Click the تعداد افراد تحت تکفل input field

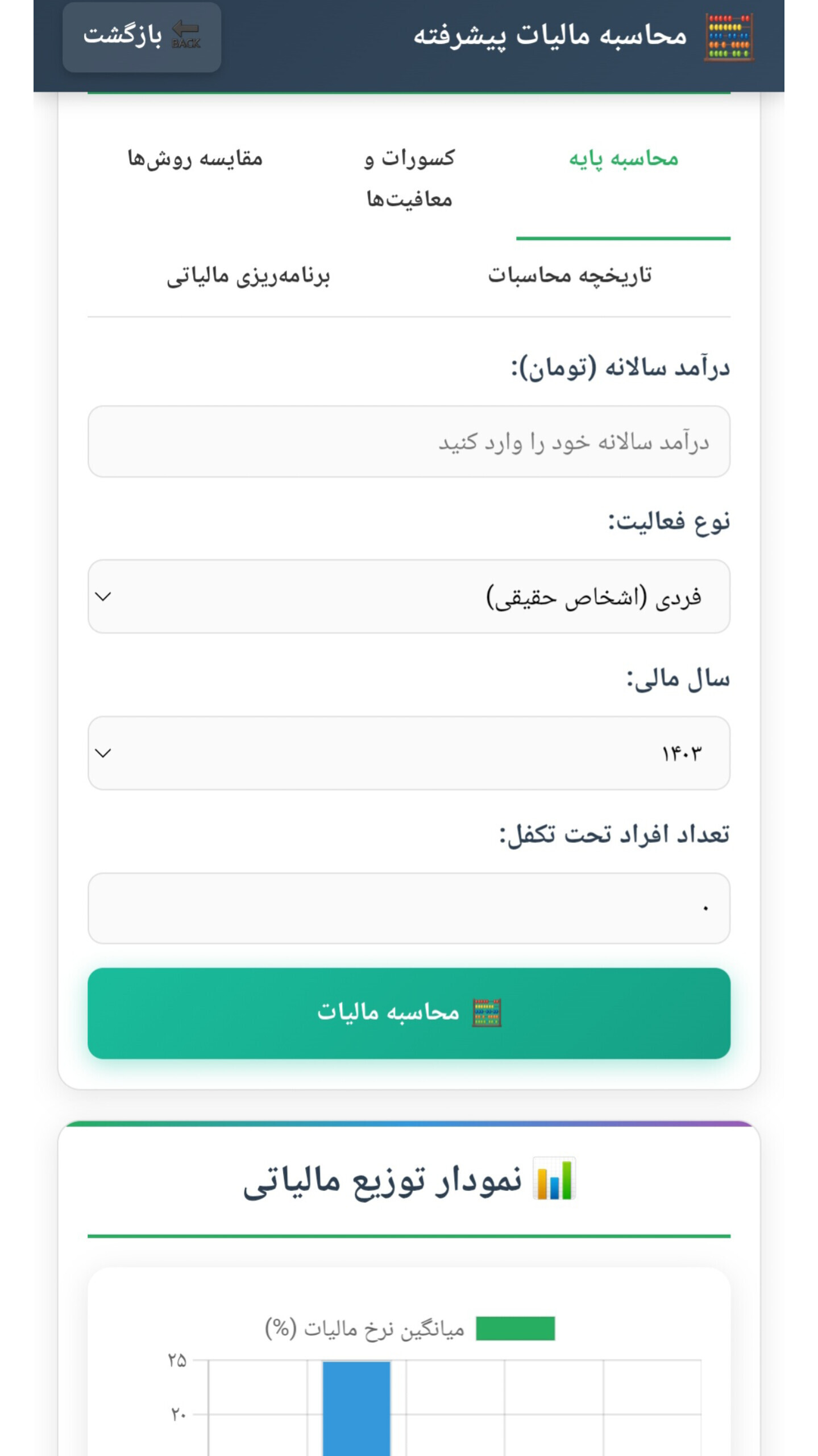(x=408, y=908)
